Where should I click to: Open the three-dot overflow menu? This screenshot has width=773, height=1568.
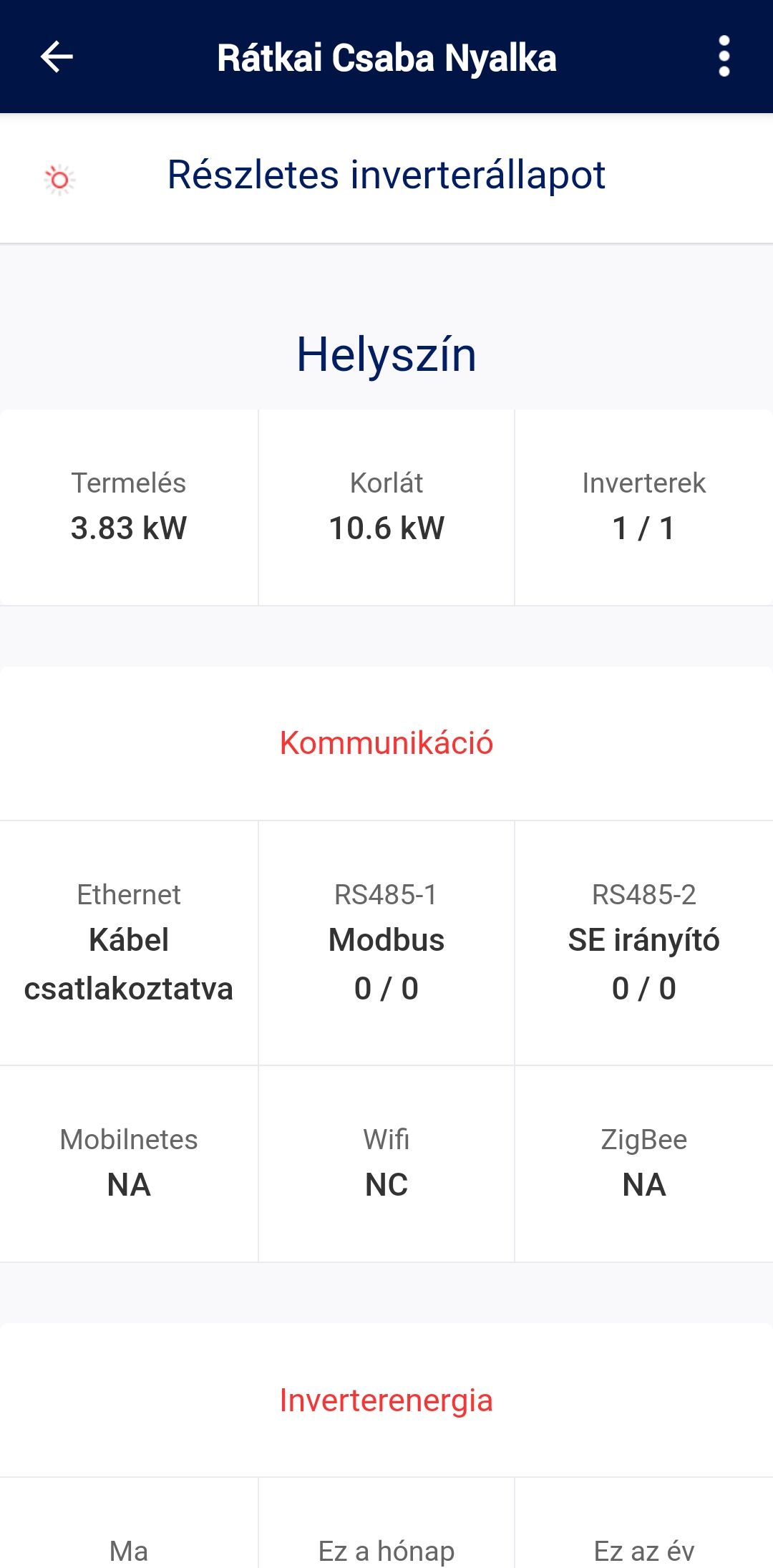(x=724, y=57)
